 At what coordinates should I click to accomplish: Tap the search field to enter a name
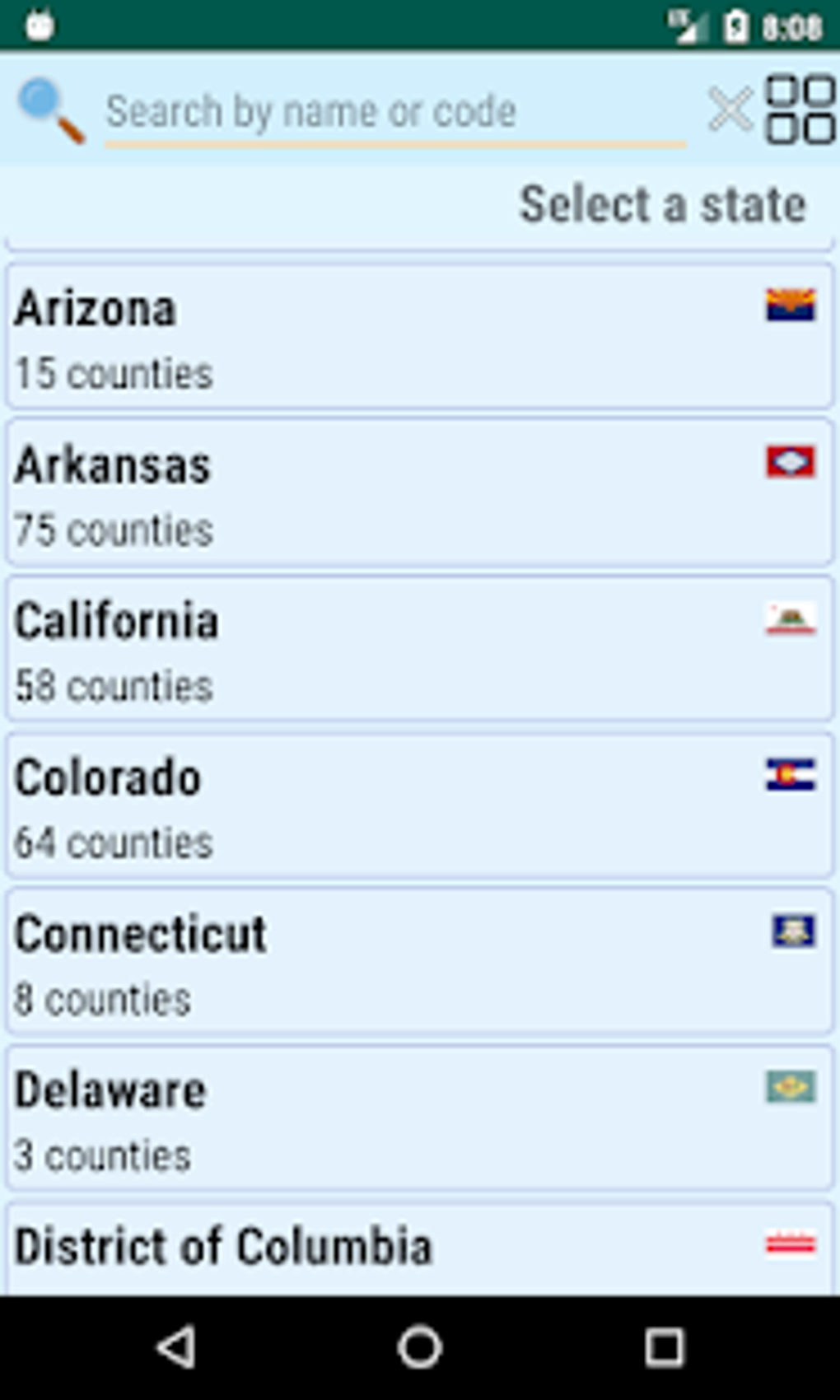point(394,111)
